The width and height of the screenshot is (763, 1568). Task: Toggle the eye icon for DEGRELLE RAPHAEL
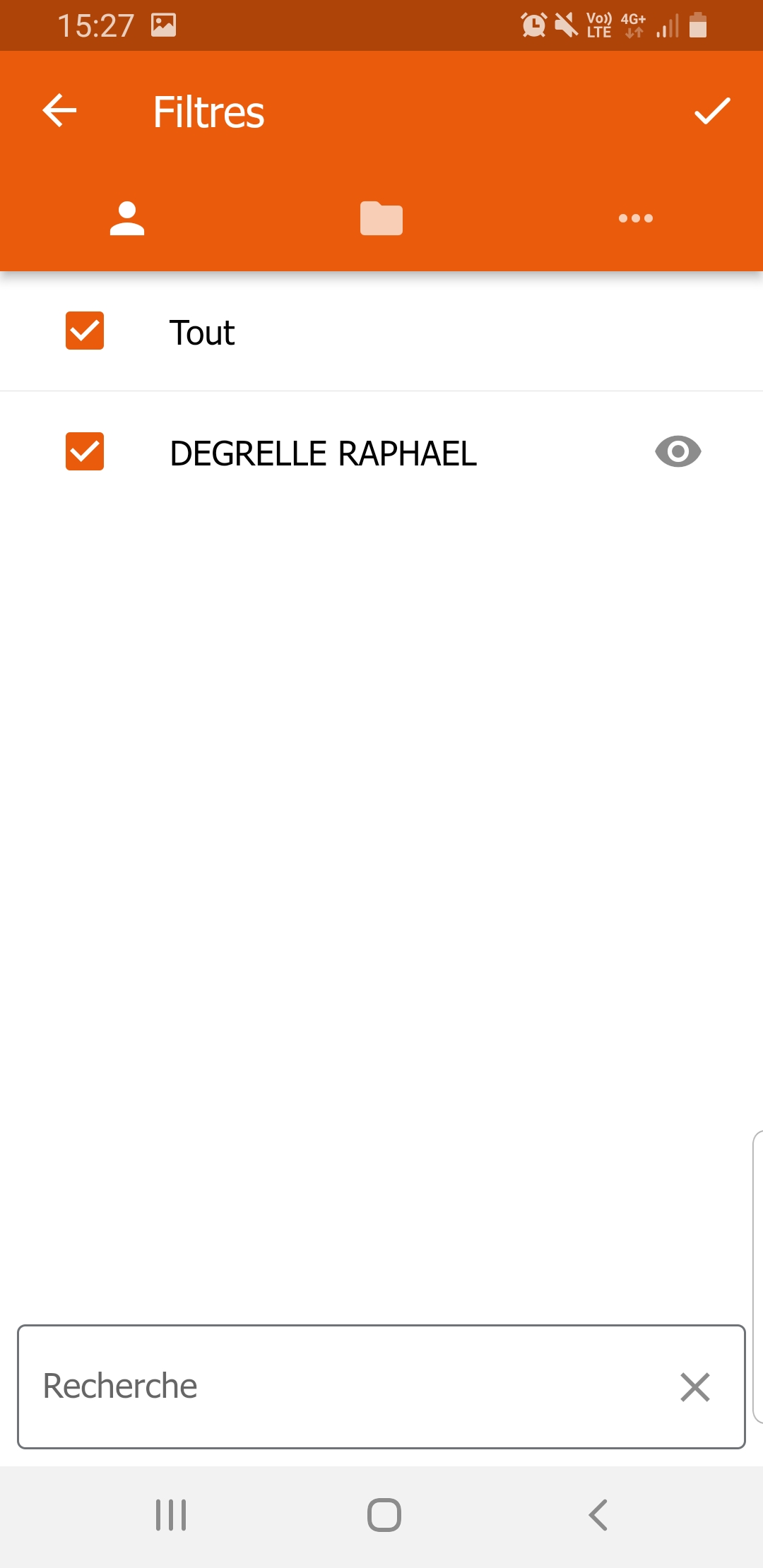click(678, 451)
